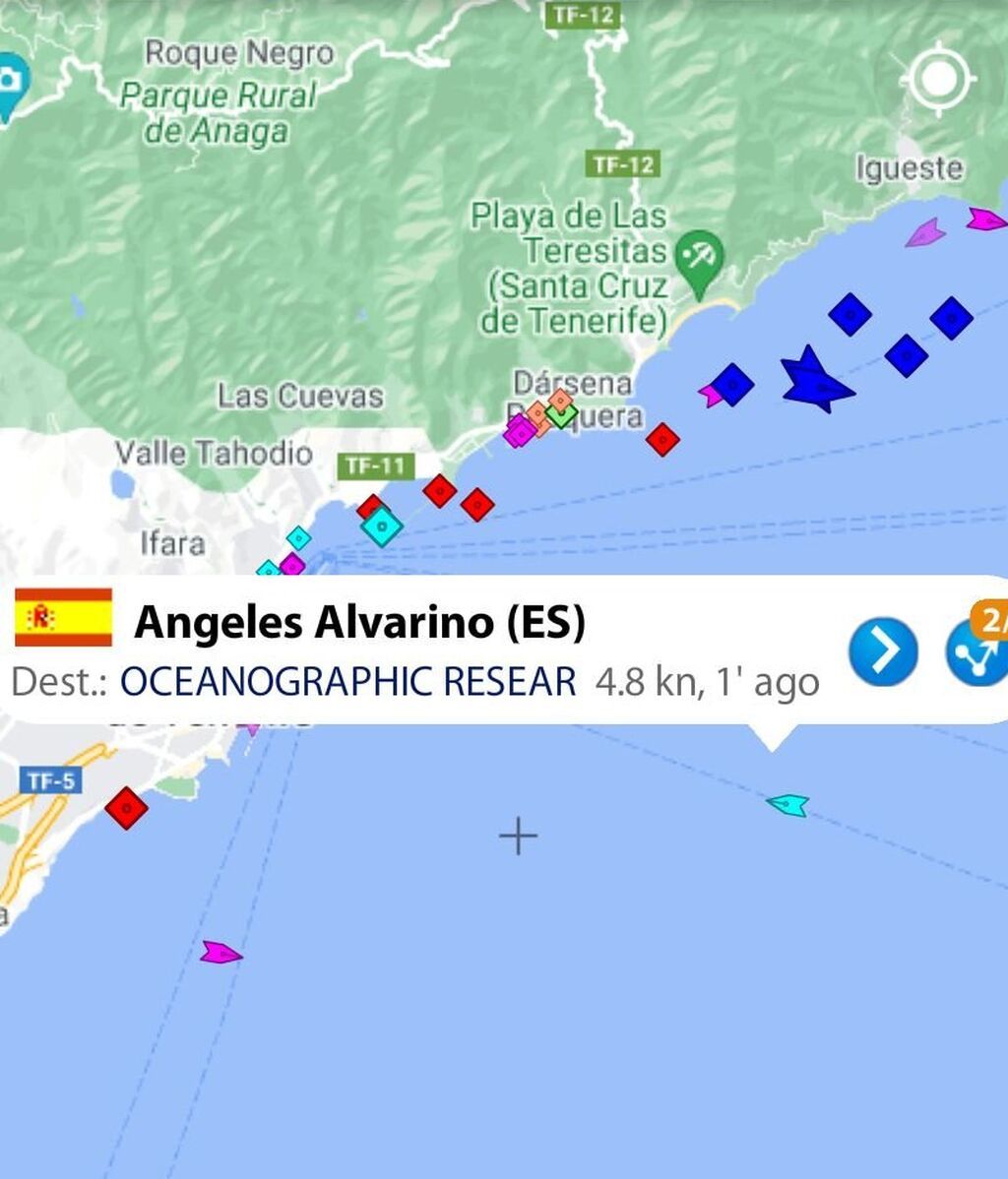Show the vessel track route icon
Screen dimensions: 1008x1179
tap(977, 652)
